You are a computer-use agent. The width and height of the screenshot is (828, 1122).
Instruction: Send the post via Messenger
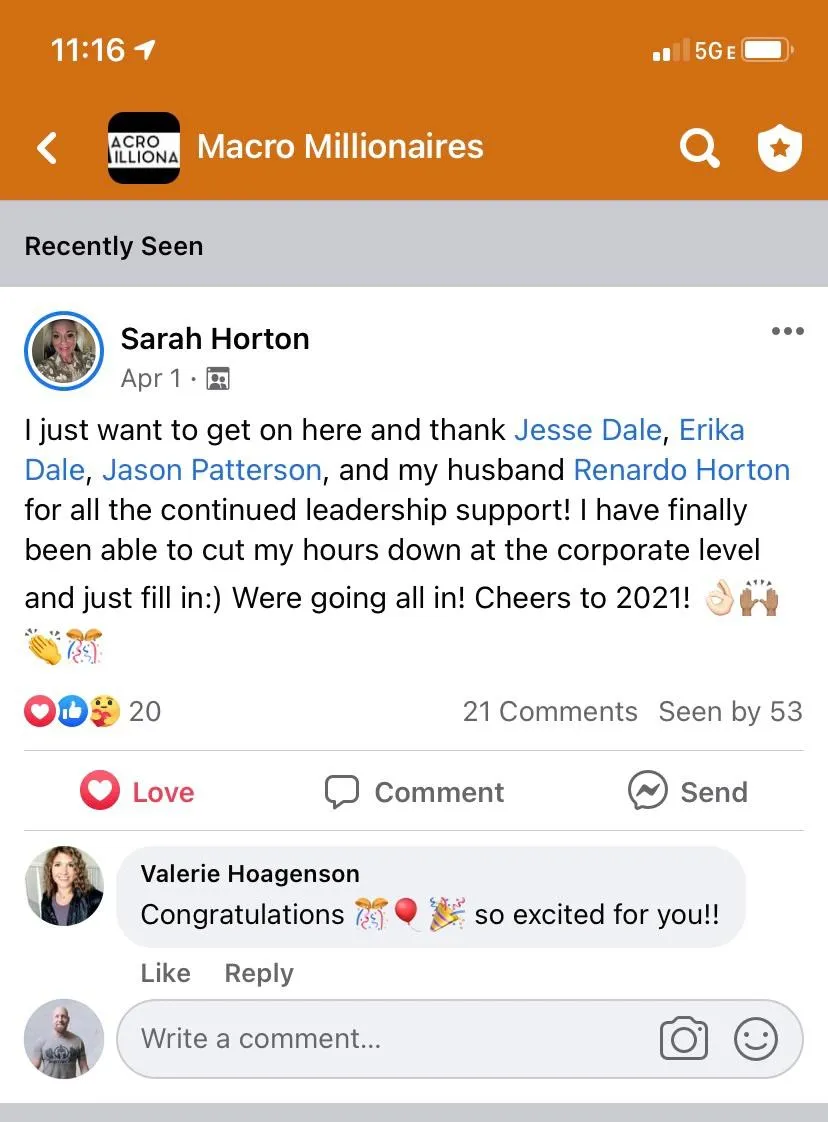(x=688, y=792)
